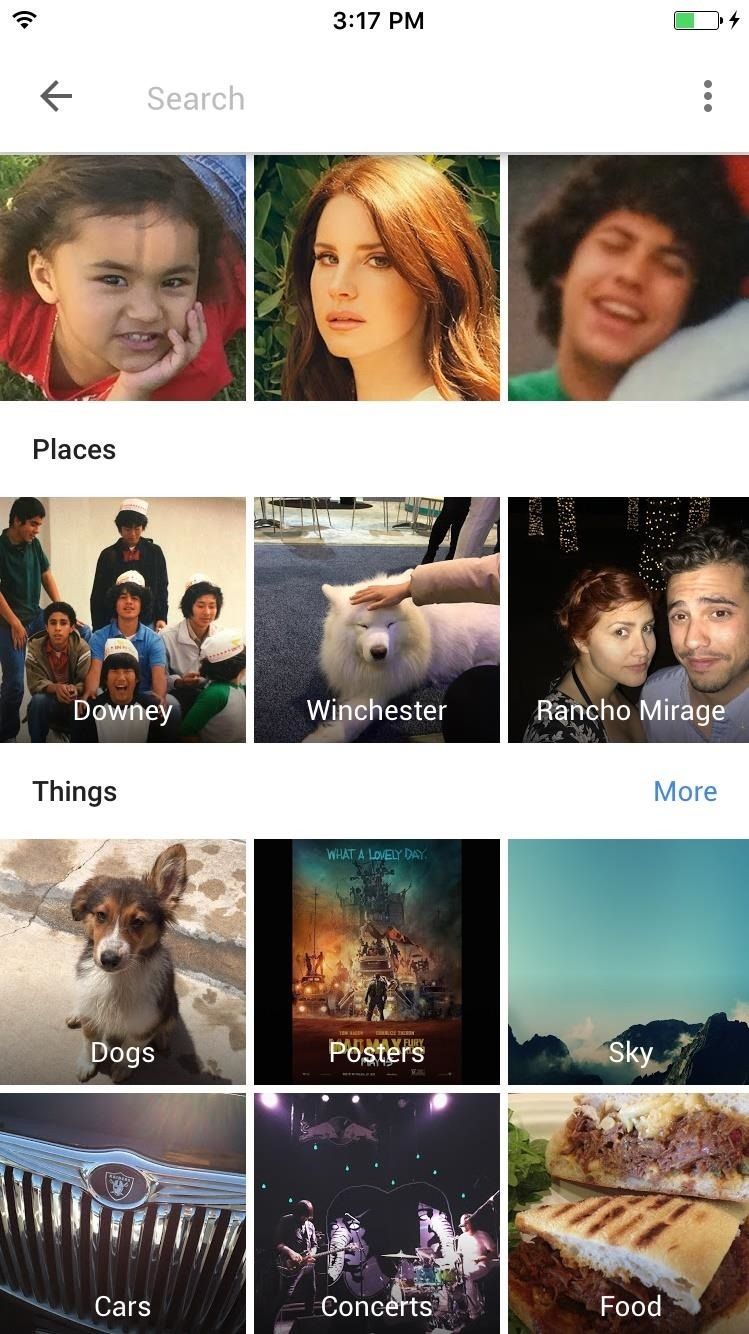
Task: Select the face tile with red hair
Action: tap(376, 278)
